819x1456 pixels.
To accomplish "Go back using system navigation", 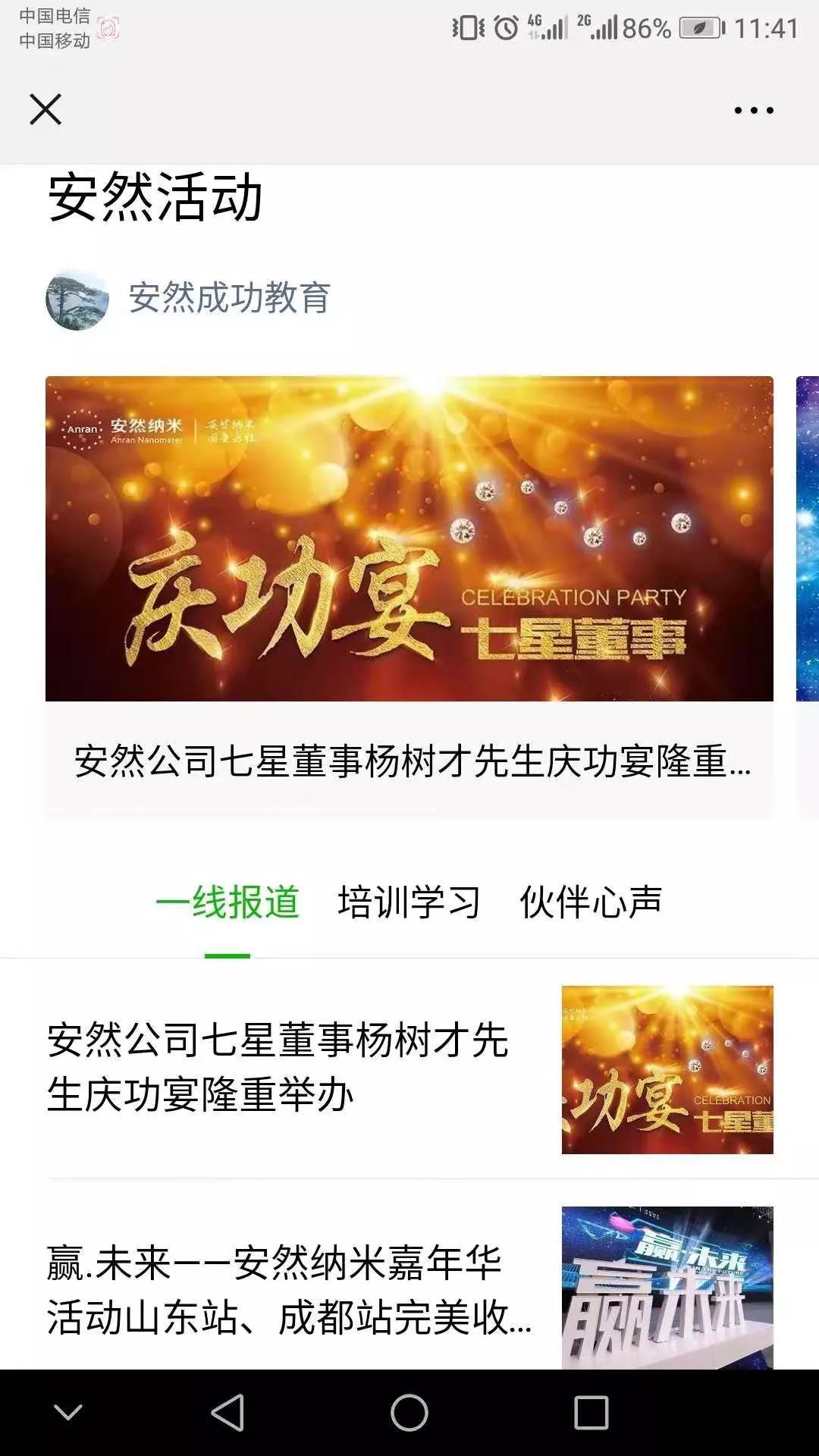I will (227, 1413).
